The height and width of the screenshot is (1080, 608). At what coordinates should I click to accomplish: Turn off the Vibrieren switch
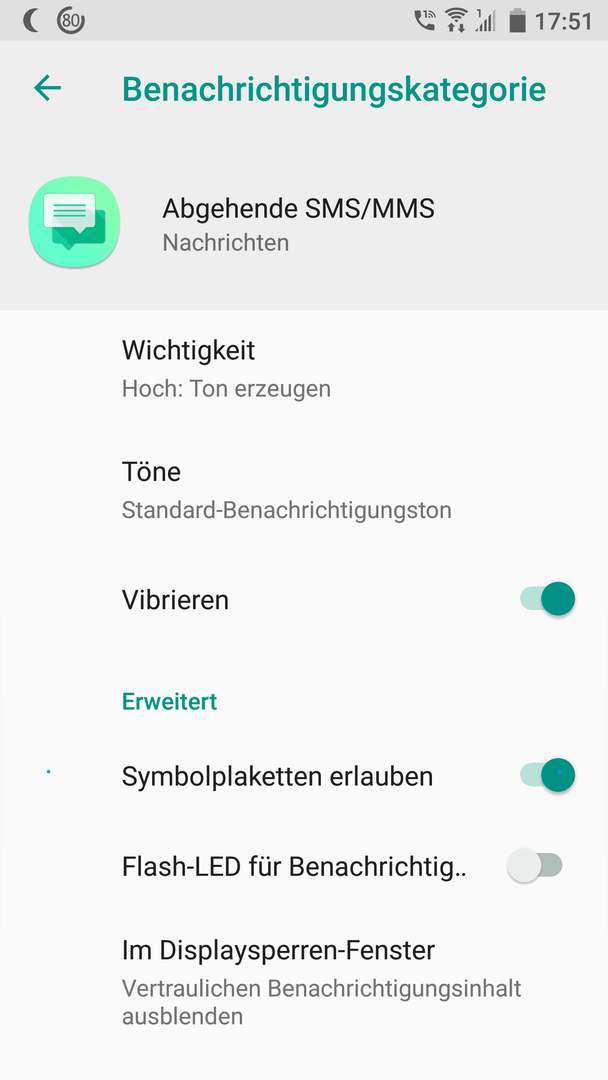point(547,599)
